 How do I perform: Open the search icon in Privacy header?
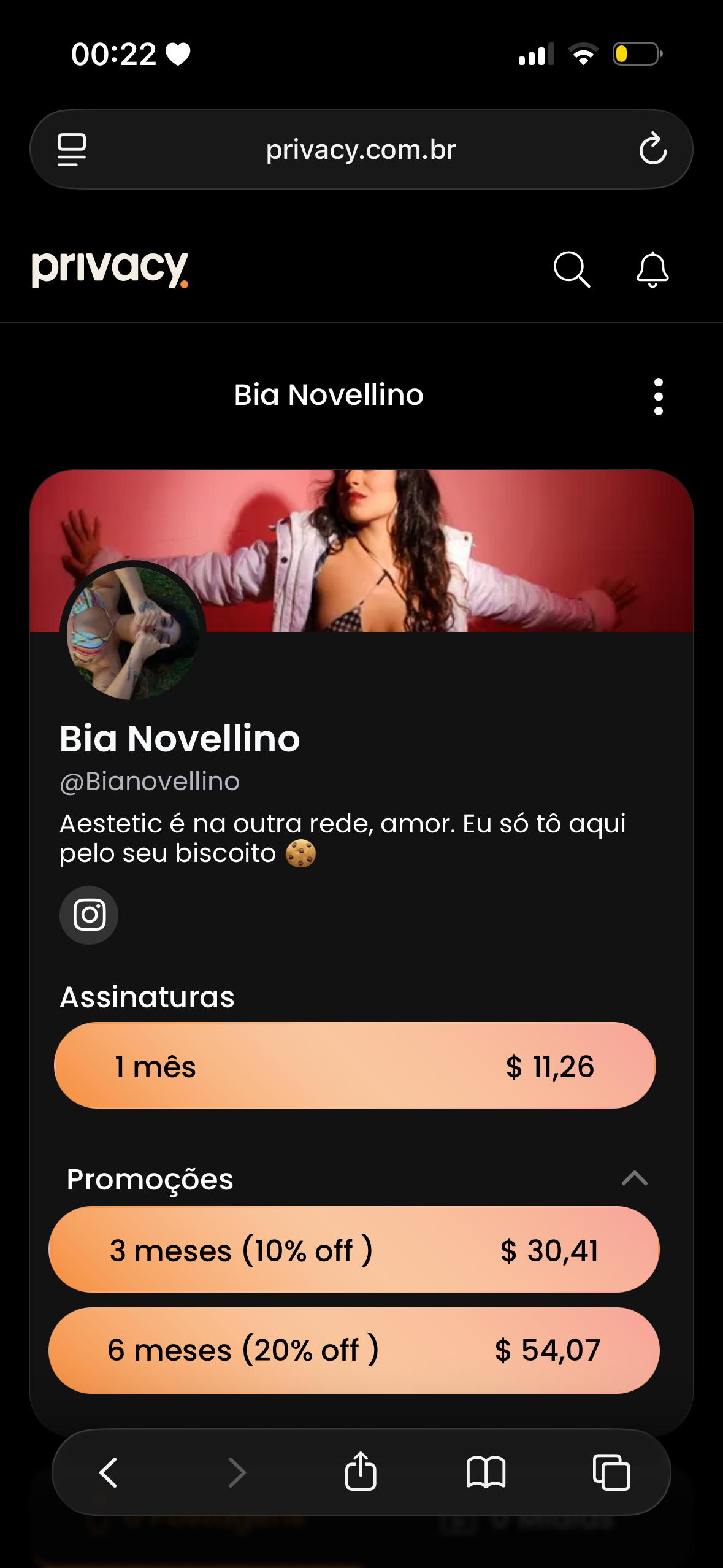coord(572,269)
